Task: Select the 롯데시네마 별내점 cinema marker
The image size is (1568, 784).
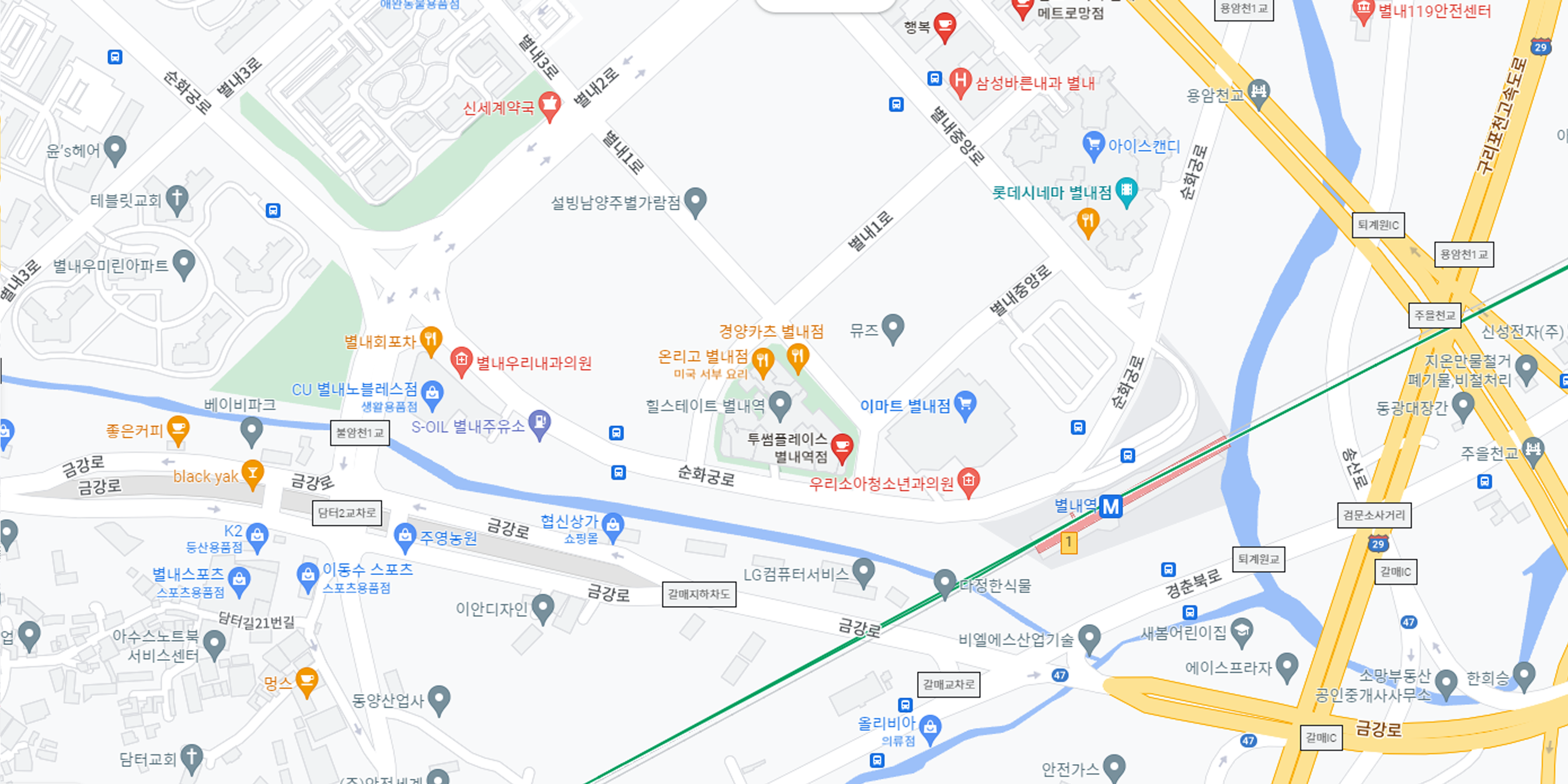Action: click(1127, 190)
